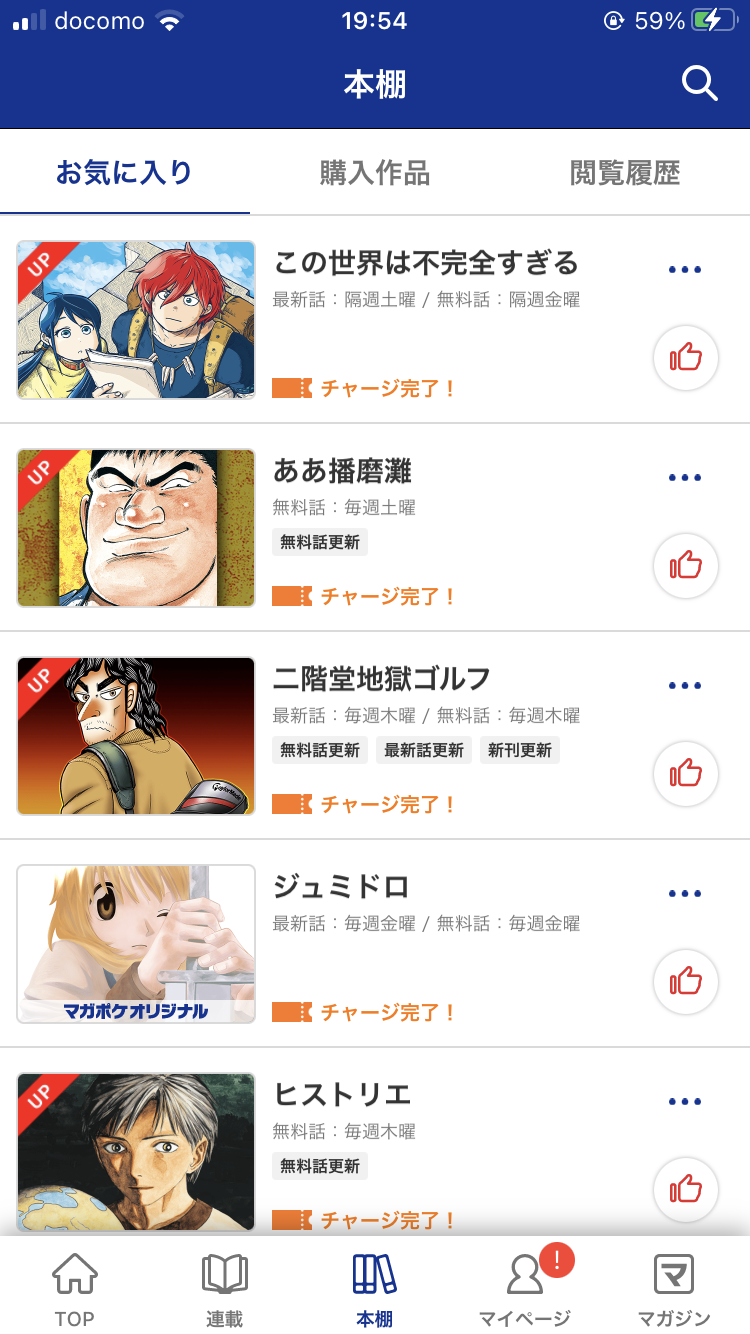Open ジュミドロ manga entry
The width and height of the screenshot is (750, 1334).
point(342,887)
